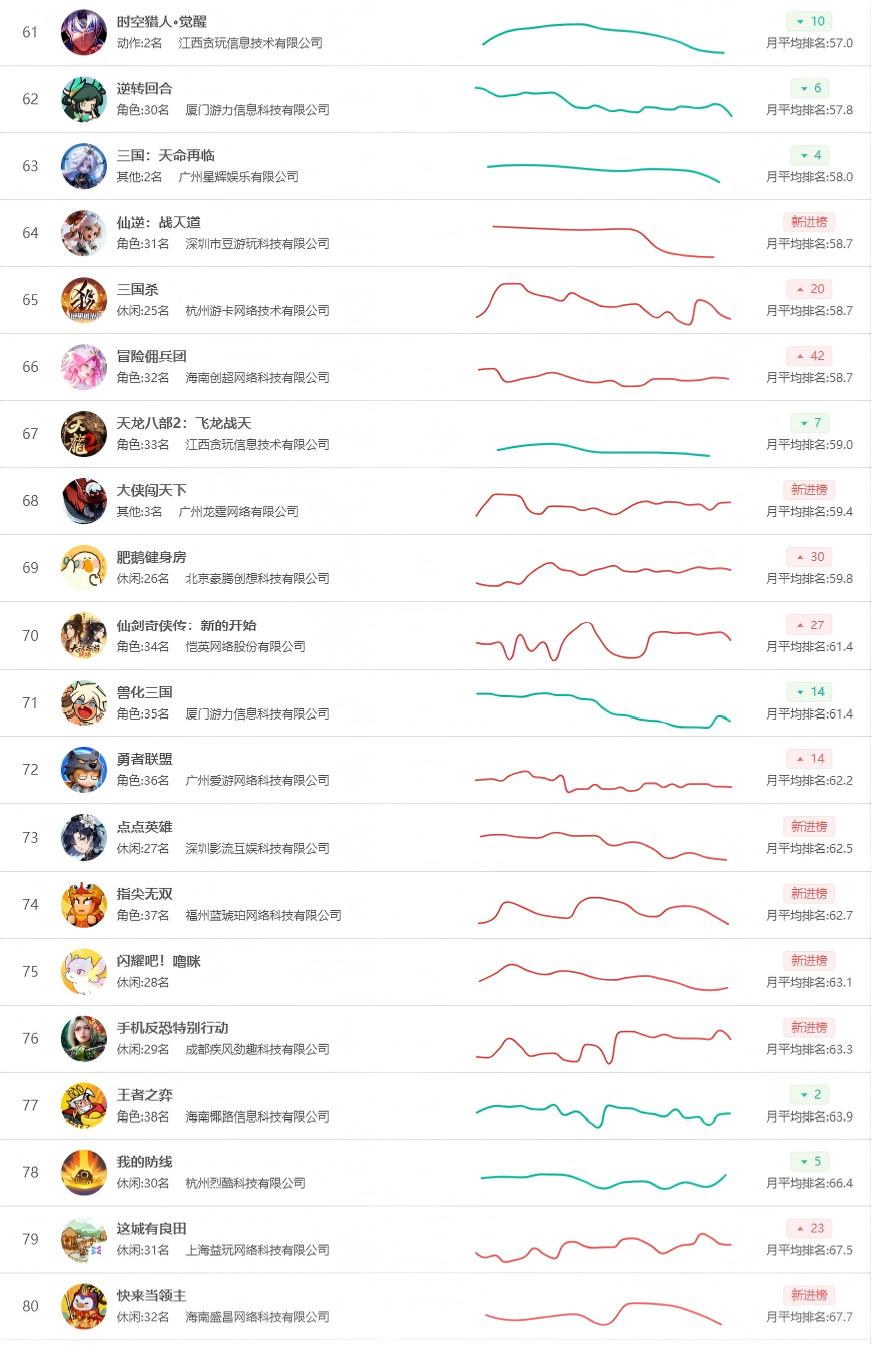
Task: Open the 兽化三国 game entry
Action: pos(436,703)
